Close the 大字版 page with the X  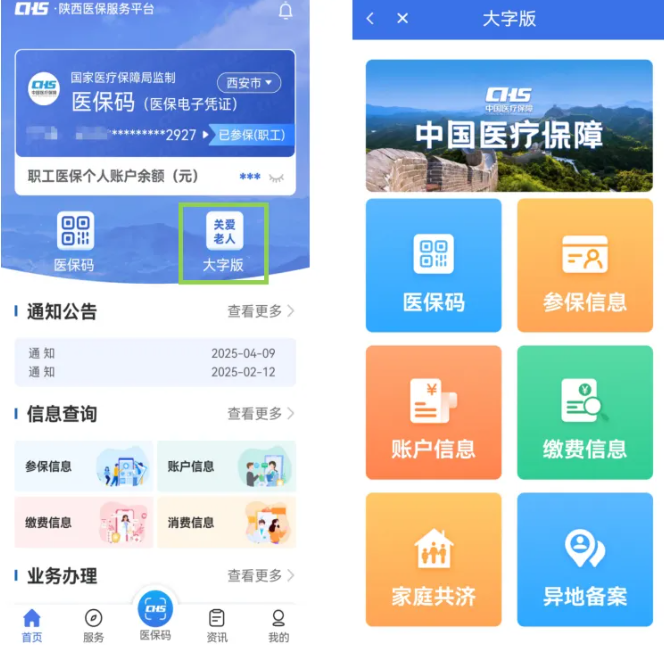click(x=402, y=18)
